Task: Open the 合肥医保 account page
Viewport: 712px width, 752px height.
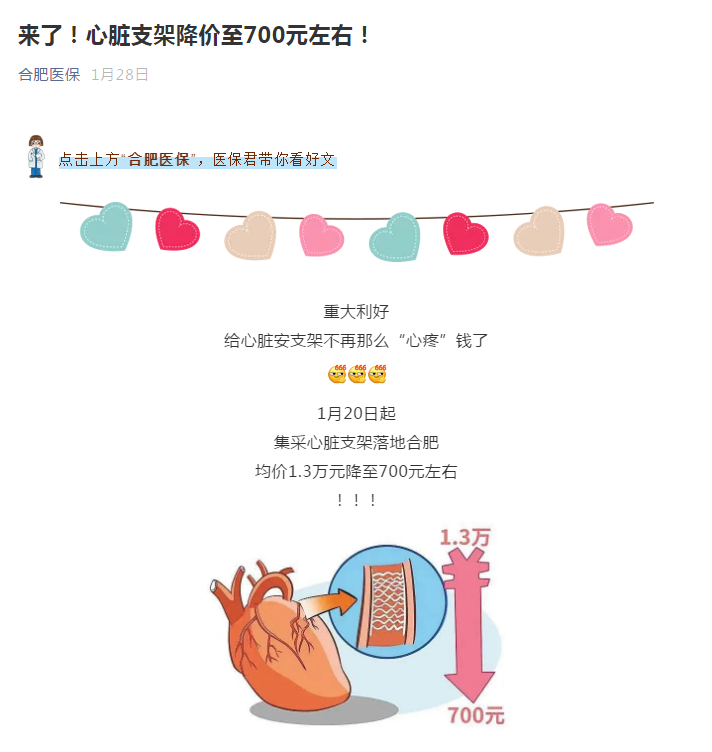Action: tap(49, 75)
